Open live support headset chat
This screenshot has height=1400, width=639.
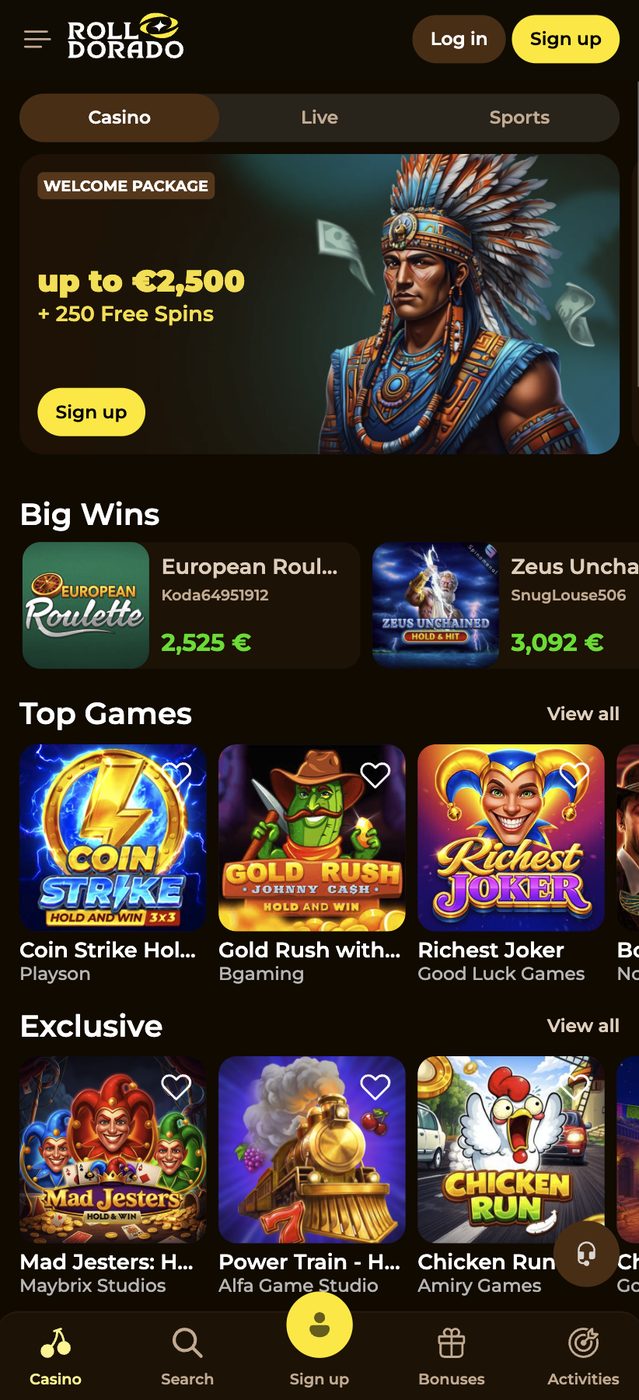pos(586,1253)
